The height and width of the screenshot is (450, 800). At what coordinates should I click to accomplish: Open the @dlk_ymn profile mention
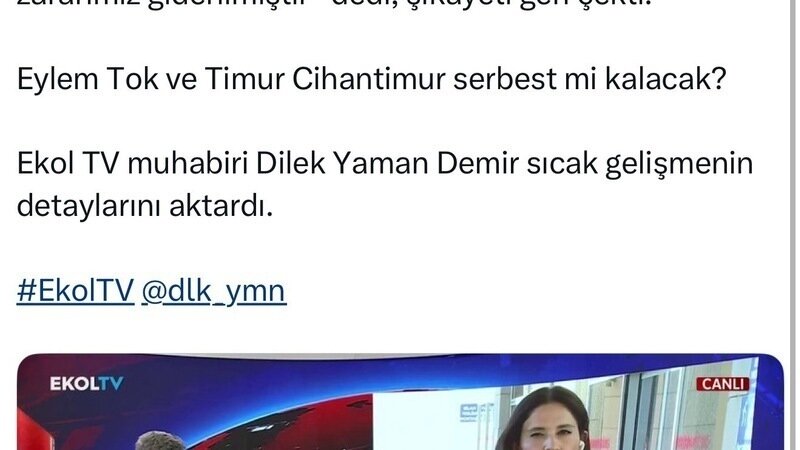pos(213,290)
